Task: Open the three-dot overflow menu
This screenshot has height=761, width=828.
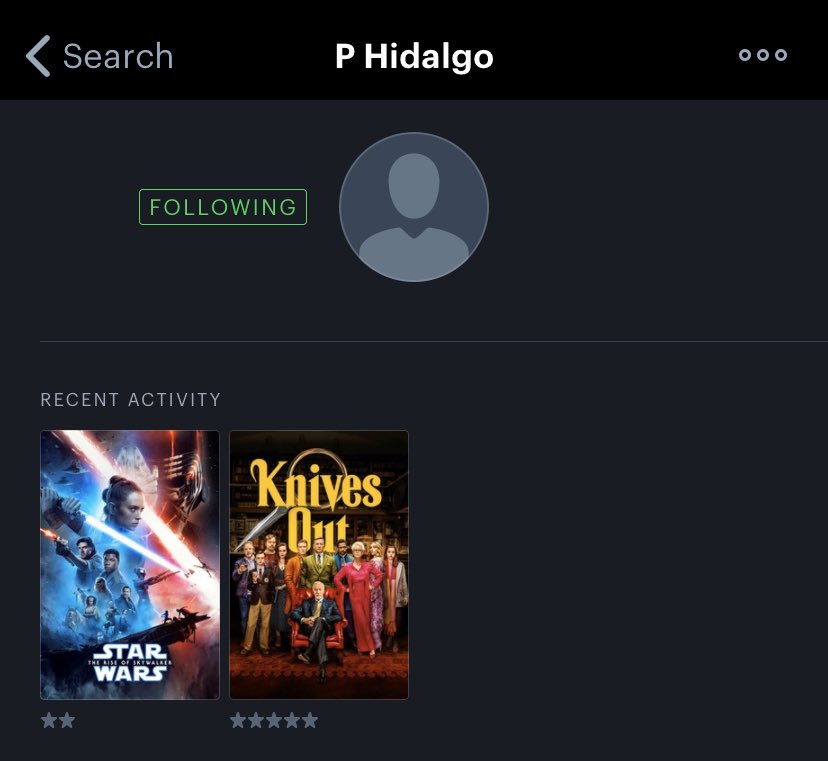Action: click(x=762, y=55)
